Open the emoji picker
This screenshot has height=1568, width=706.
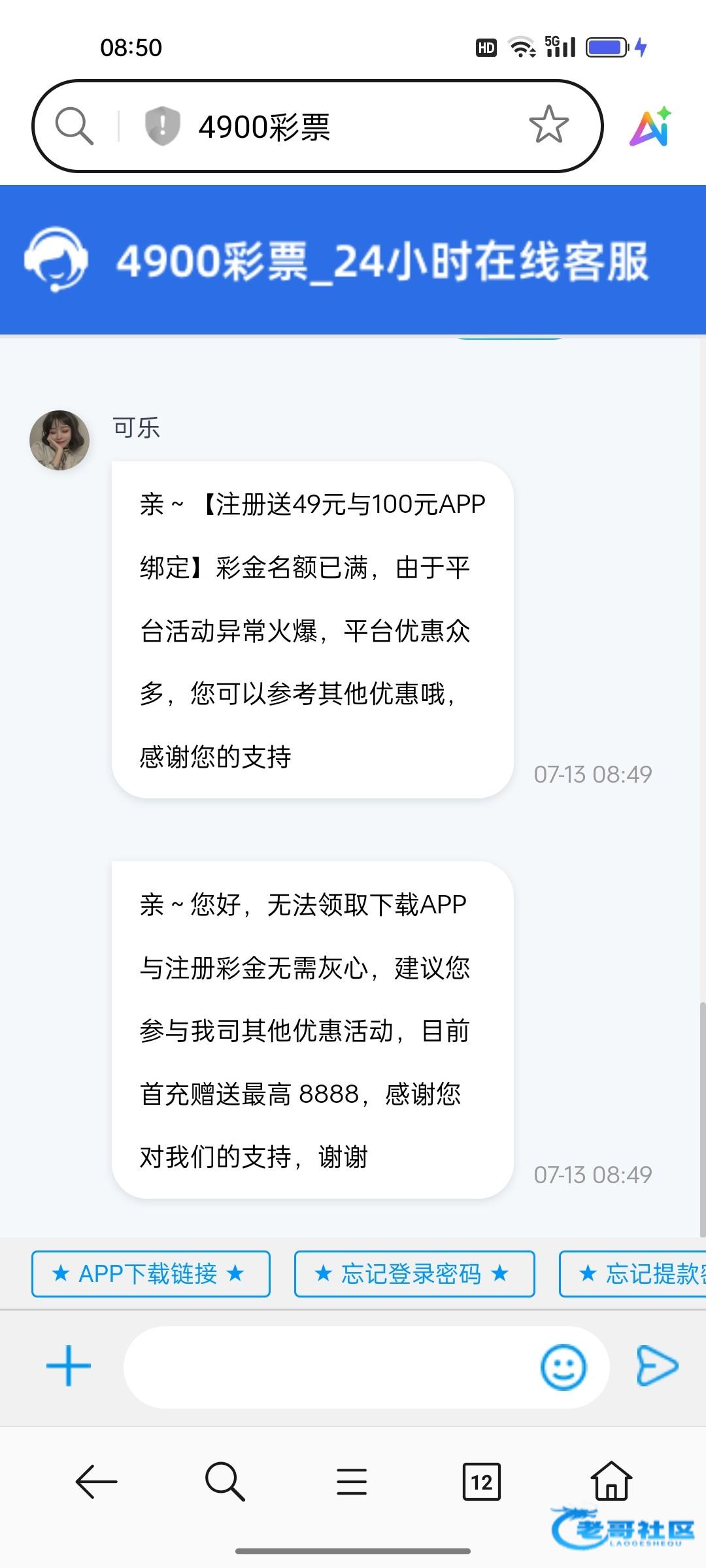563,1367
